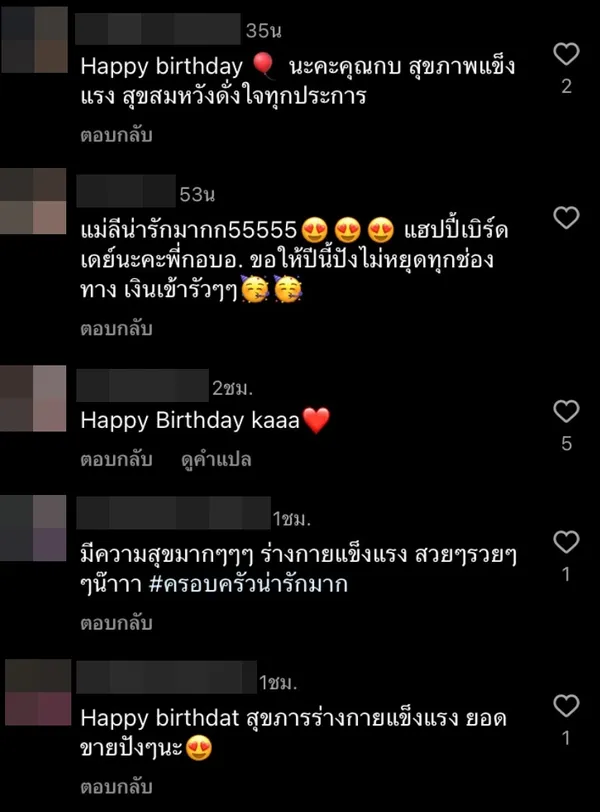
Task: Like the 'Happy Birthday kaaa' comment
Action: click(x=566, y=411)
